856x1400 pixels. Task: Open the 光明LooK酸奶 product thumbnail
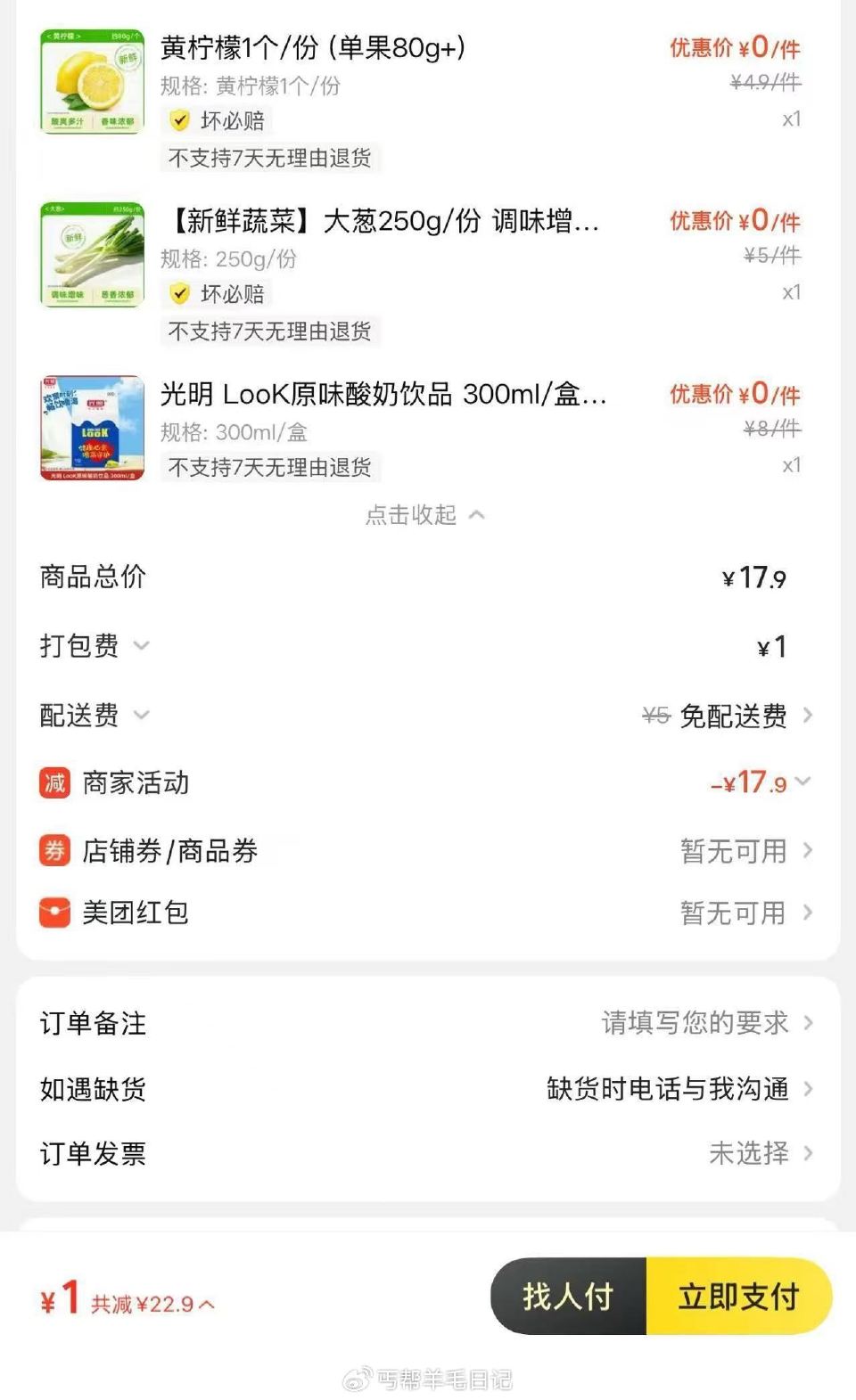tap(92, 428)
